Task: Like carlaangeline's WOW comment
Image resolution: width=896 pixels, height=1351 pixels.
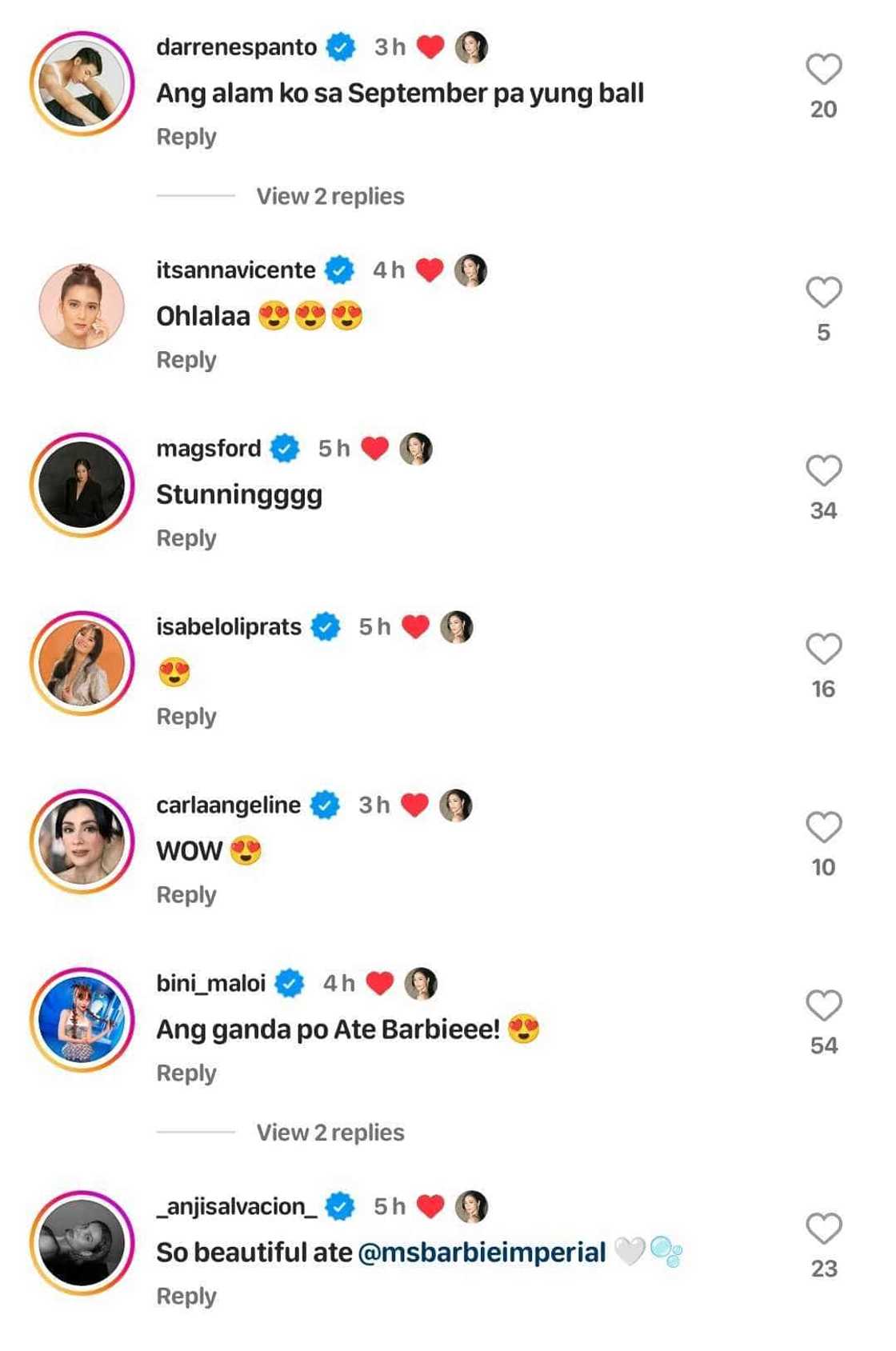Action: (823, 828)
